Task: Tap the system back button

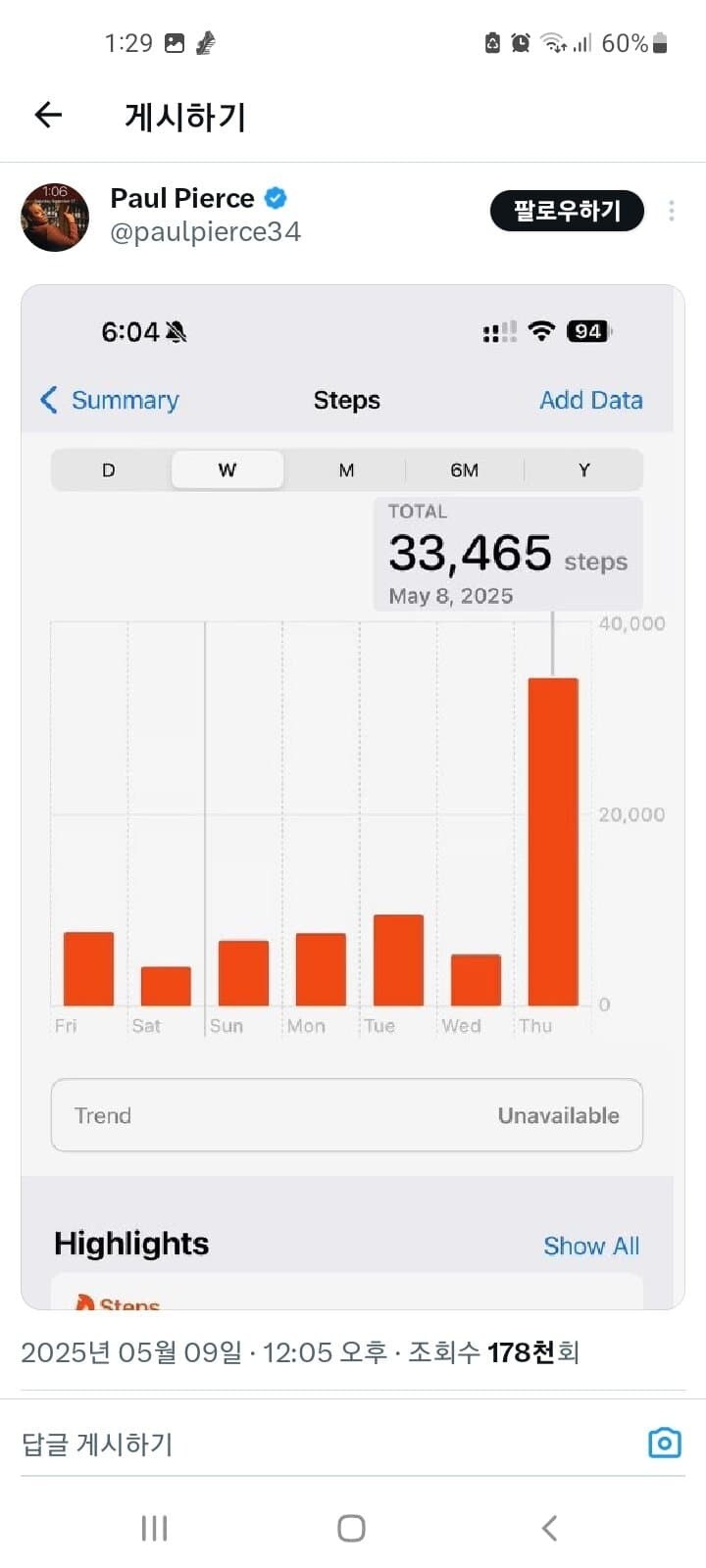Action: click(550, 1528)
